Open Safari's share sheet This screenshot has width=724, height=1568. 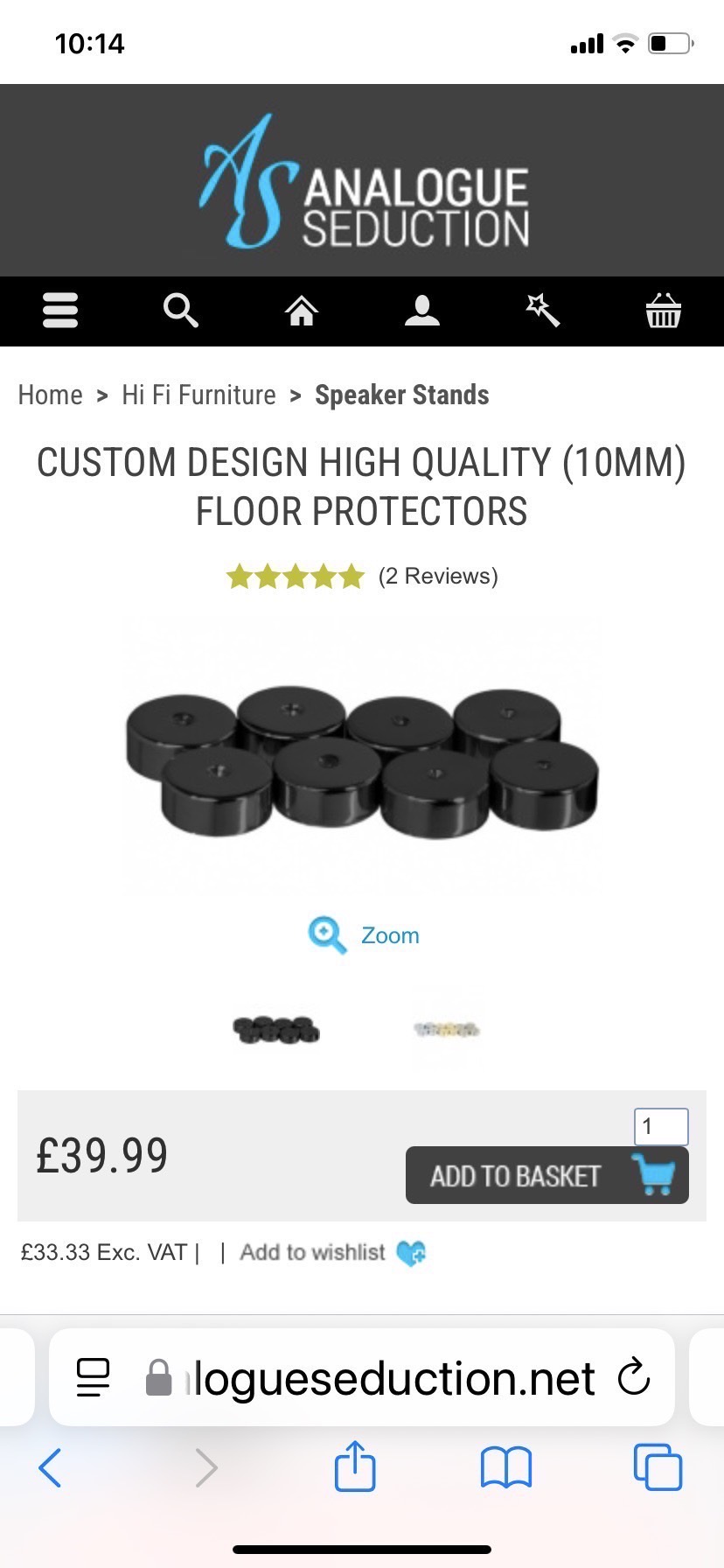[x=355, y=1467]
